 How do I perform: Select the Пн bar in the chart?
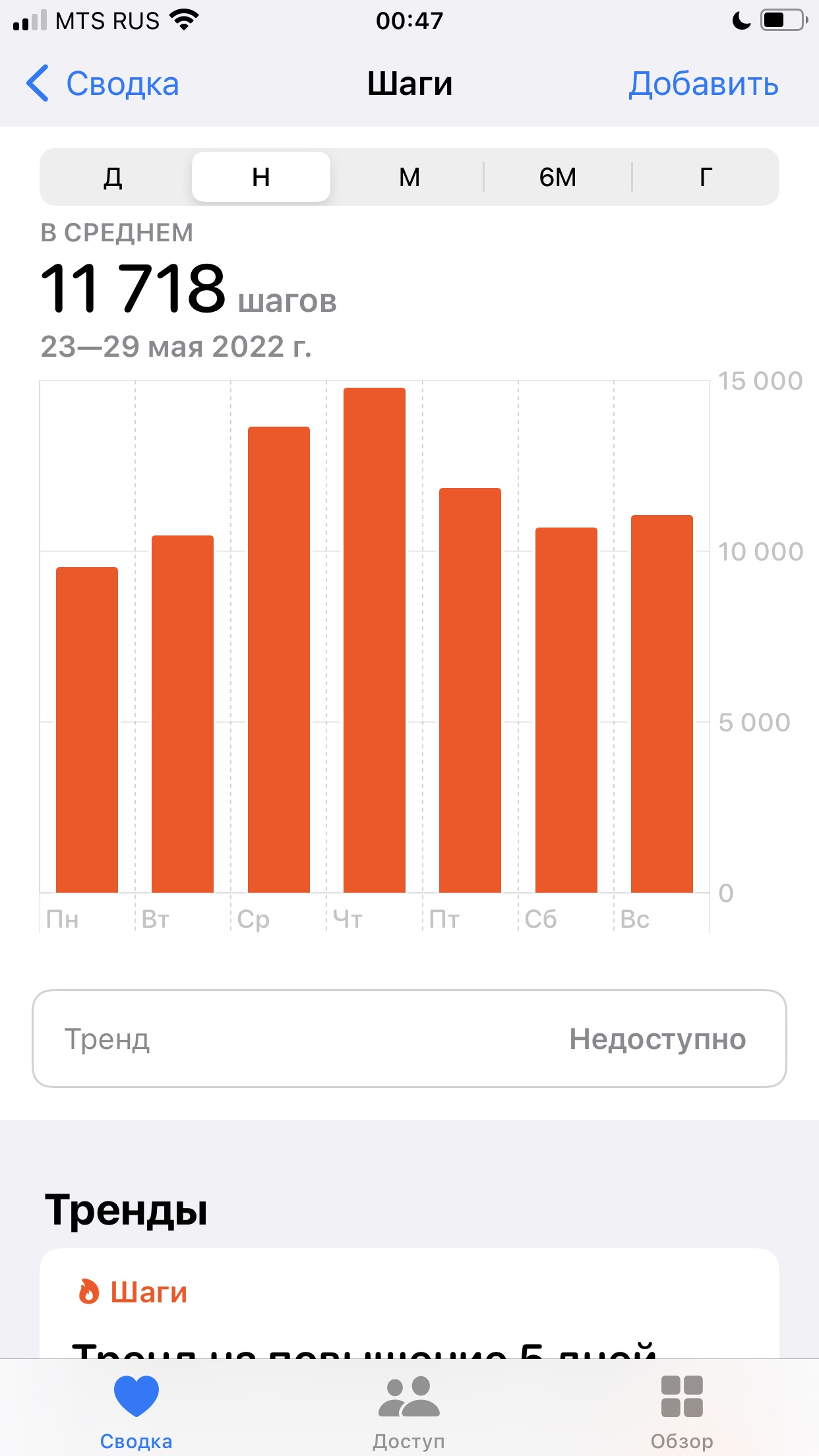pyautogui.click(x=87, y=729)
